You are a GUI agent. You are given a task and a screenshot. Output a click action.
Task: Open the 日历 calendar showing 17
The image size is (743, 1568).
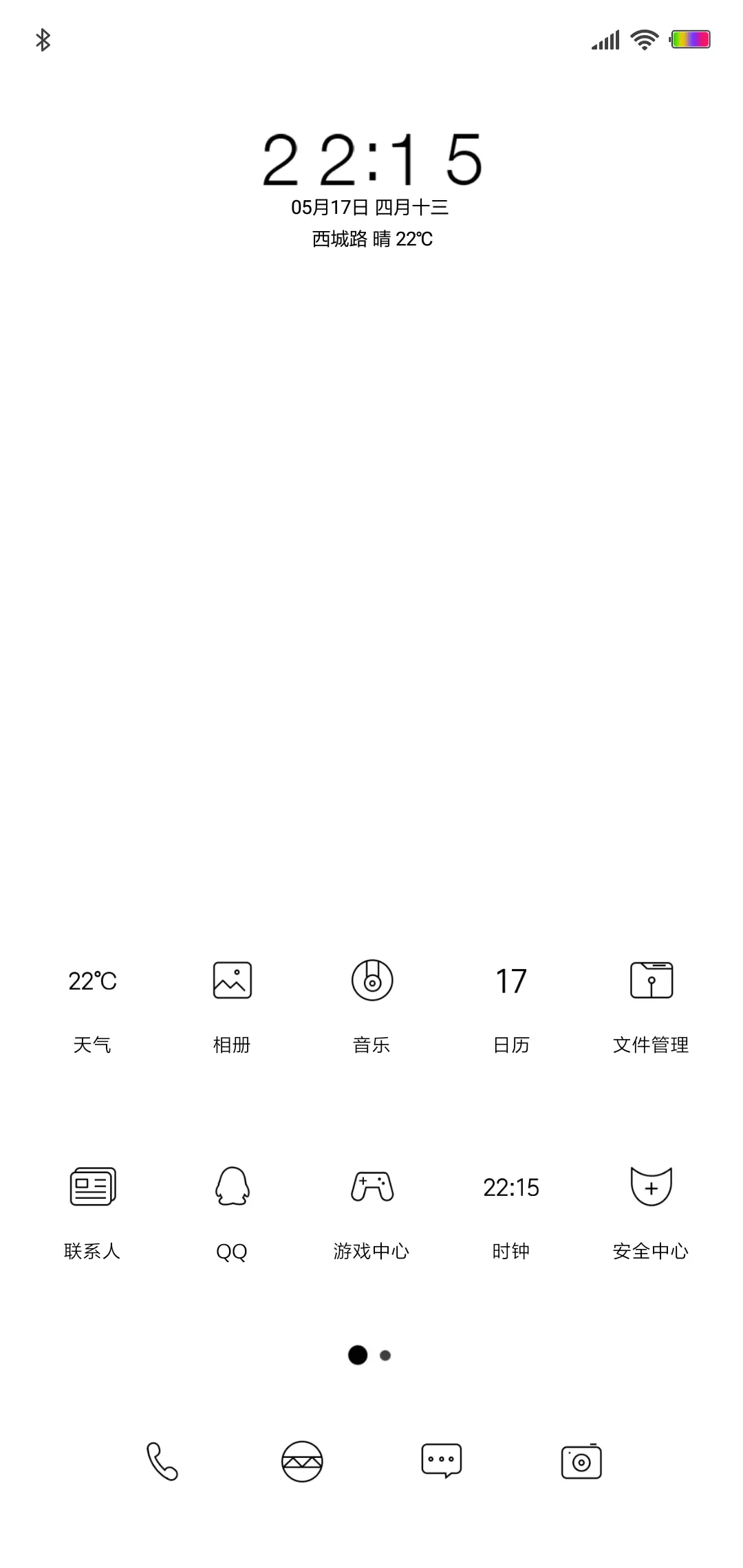510,982
